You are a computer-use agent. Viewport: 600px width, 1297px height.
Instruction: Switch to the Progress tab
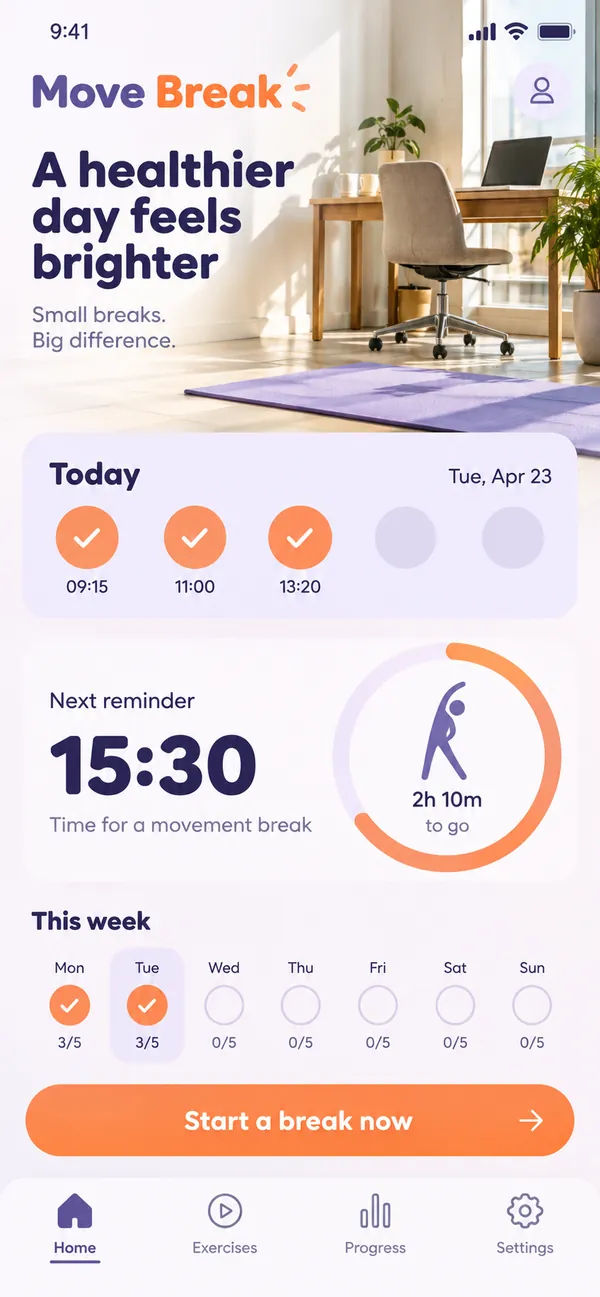point(375,1225)
